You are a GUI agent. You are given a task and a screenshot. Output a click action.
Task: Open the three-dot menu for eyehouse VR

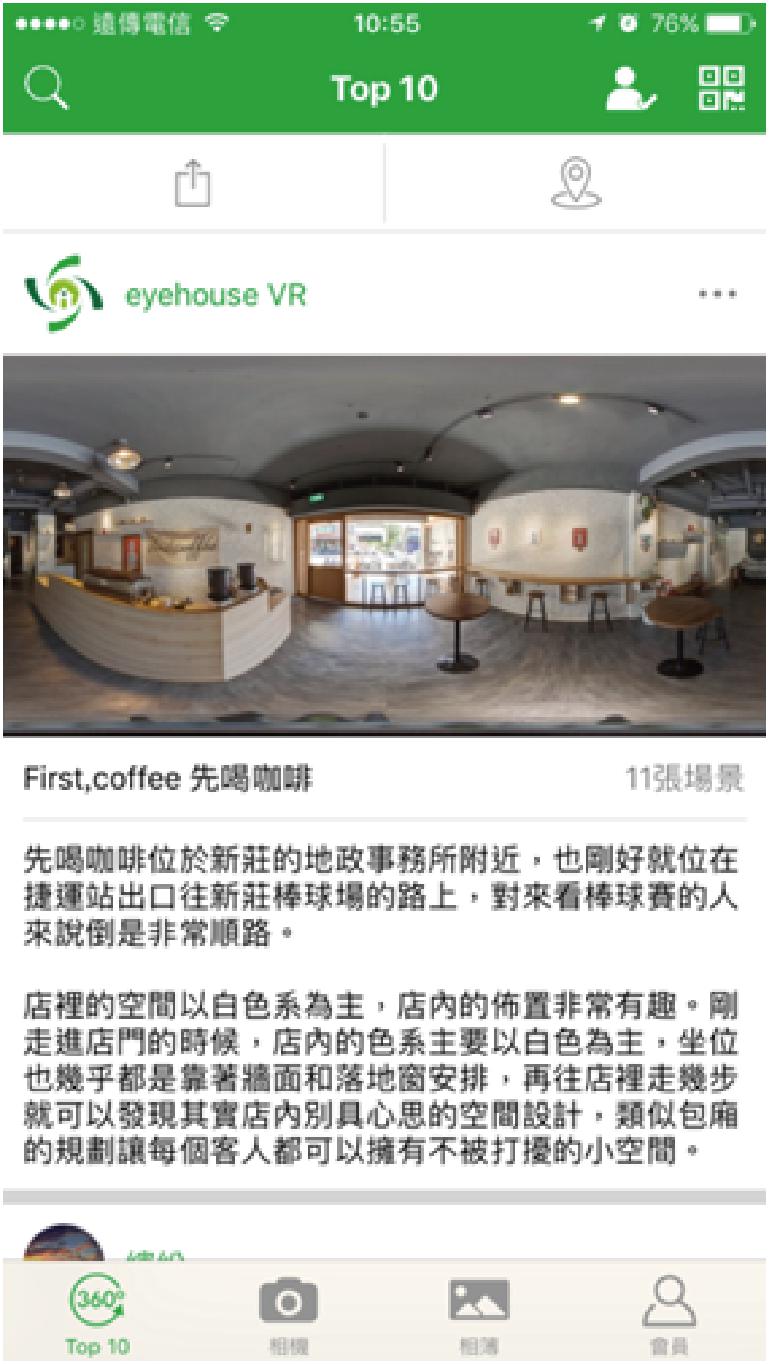click(x=718, y=295)
